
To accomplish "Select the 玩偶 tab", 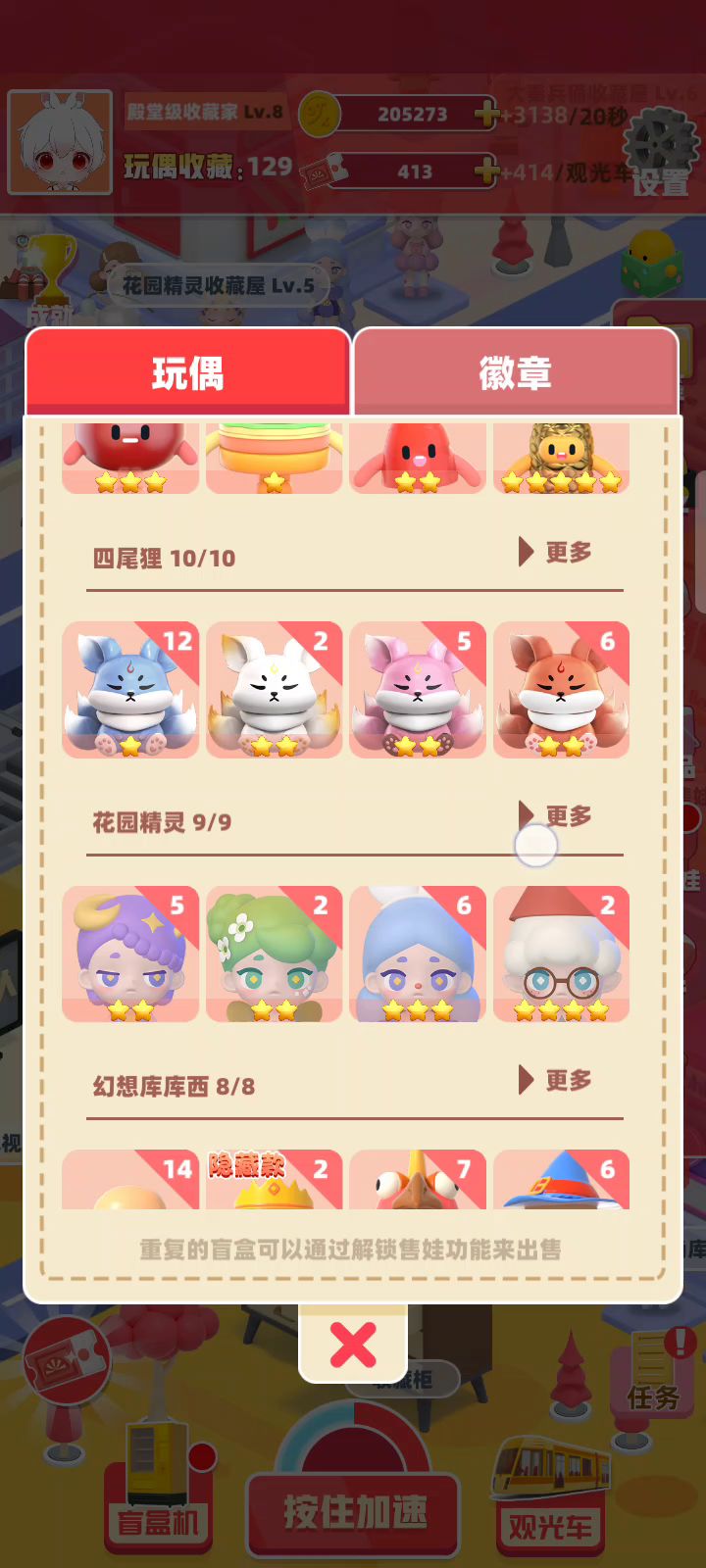I will point(187,372).
